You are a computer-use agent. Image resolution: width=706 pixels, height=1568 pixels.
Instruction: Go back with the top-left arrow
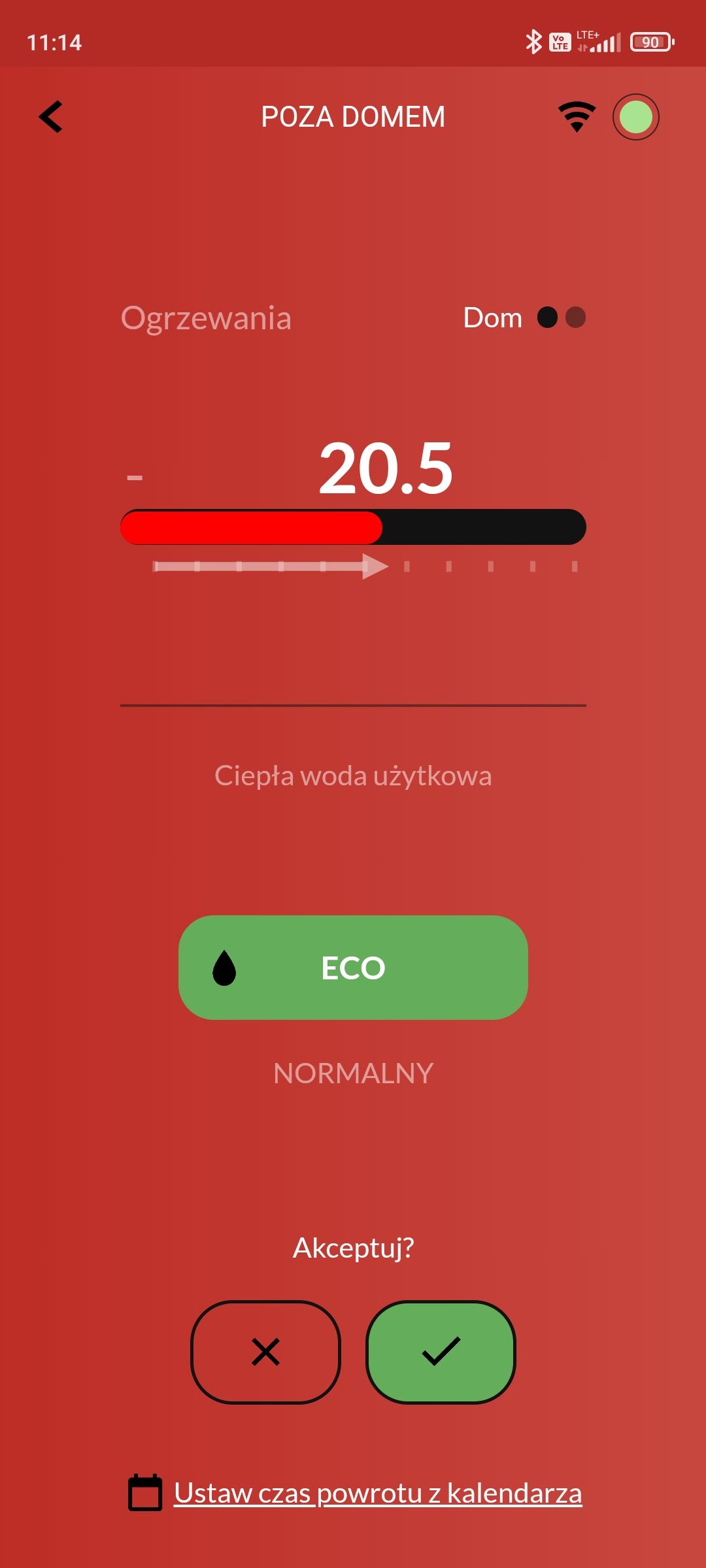click(x=51, y=117)
